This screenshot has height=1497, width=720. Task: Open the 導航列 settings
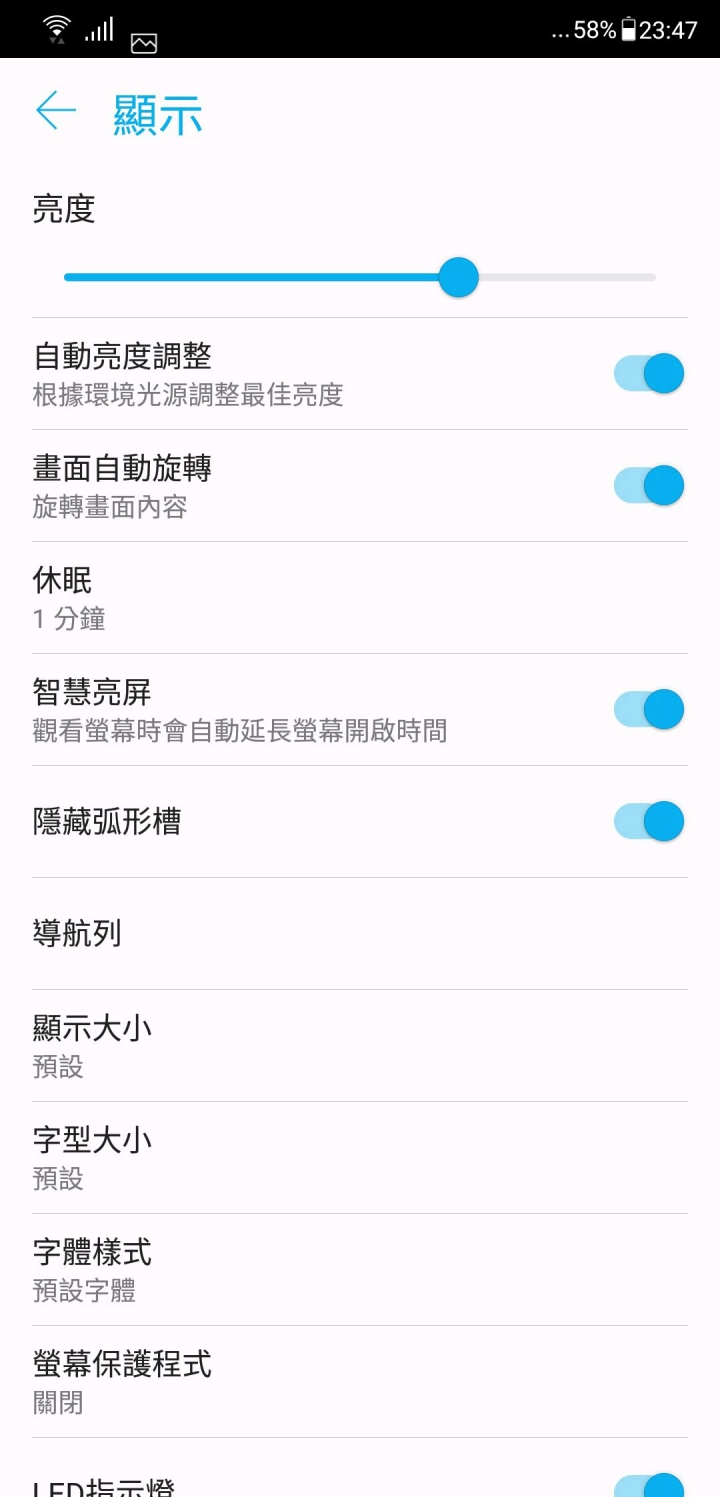(x=360, y=934)
